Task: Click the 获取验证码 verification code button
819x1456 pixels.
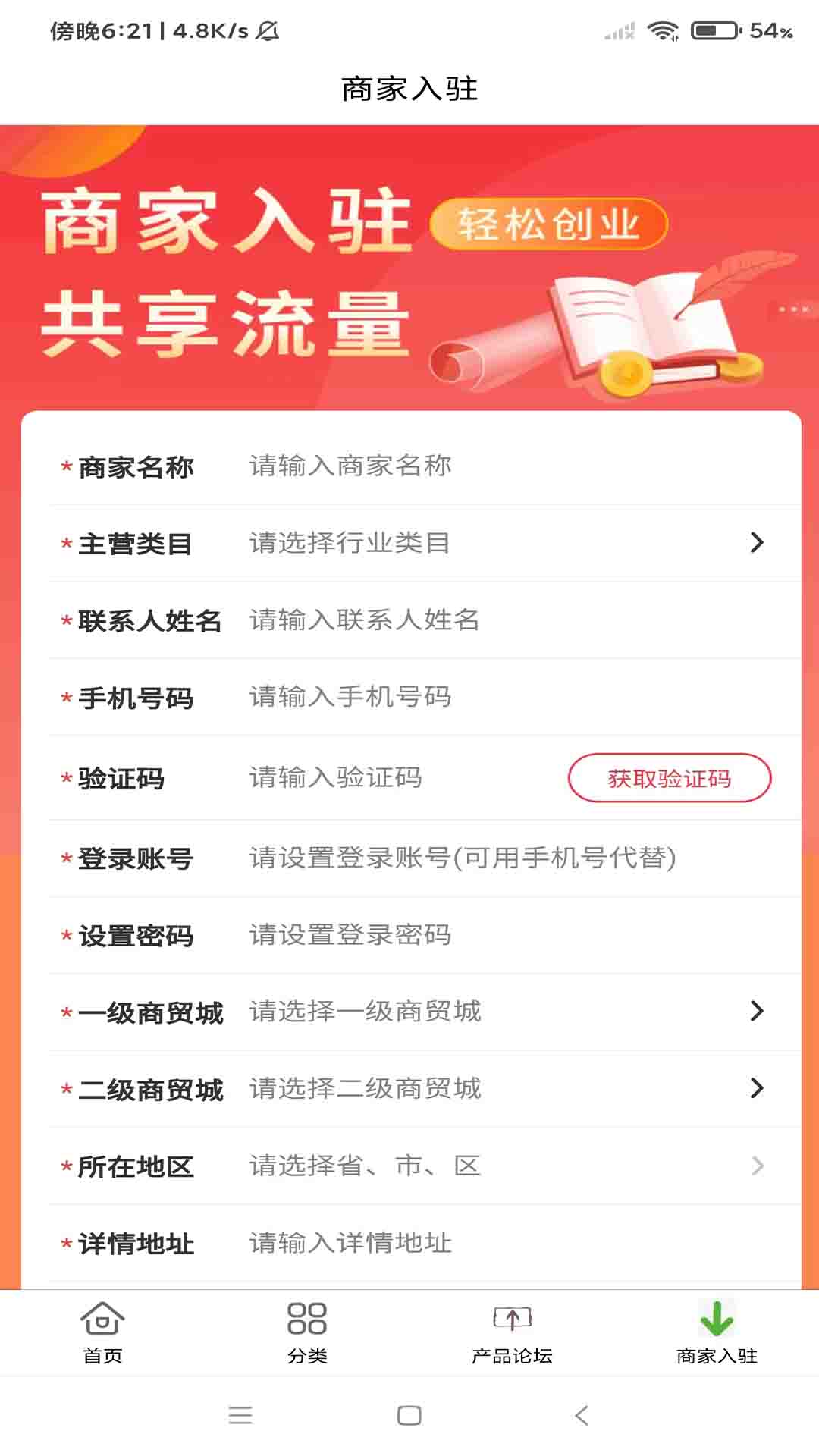Action: (x=670, y=777)
